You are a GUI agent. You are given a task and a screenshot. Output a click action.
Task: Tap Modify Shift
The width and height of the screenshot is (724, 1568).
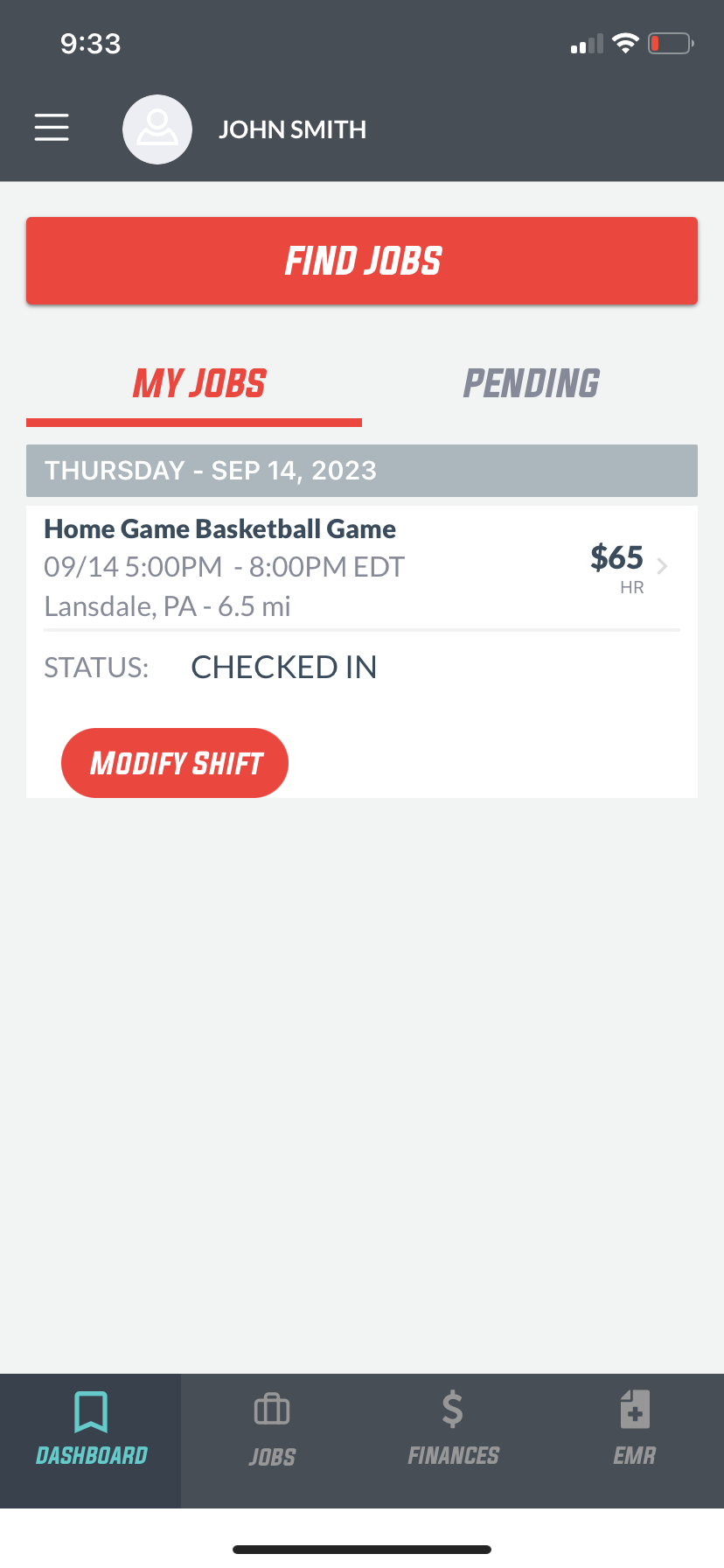[175, 763]
